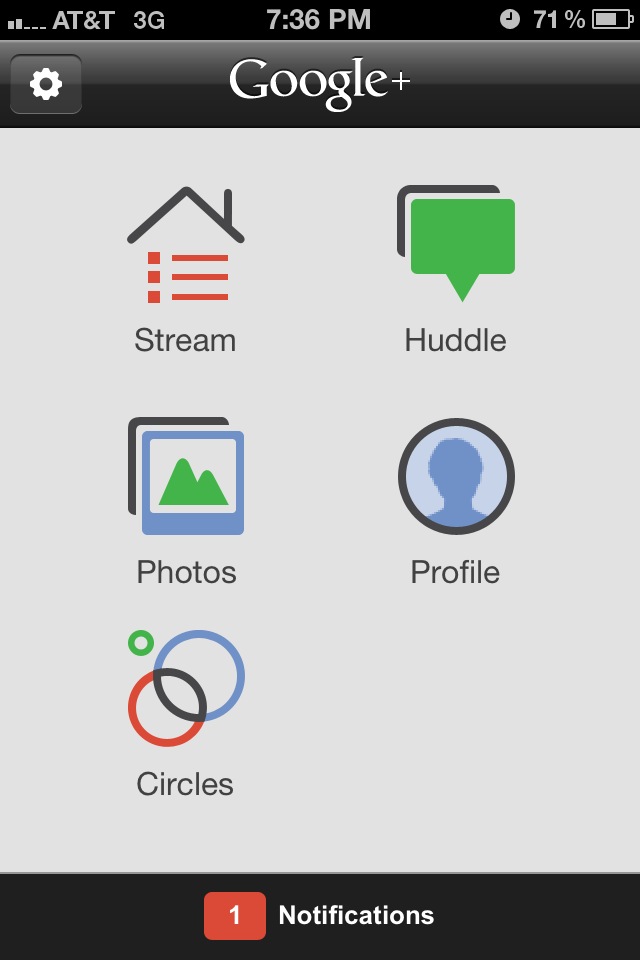The image size is (640, 960).
Task: Show the Notifications panel
Action: (x=320, y=915)
